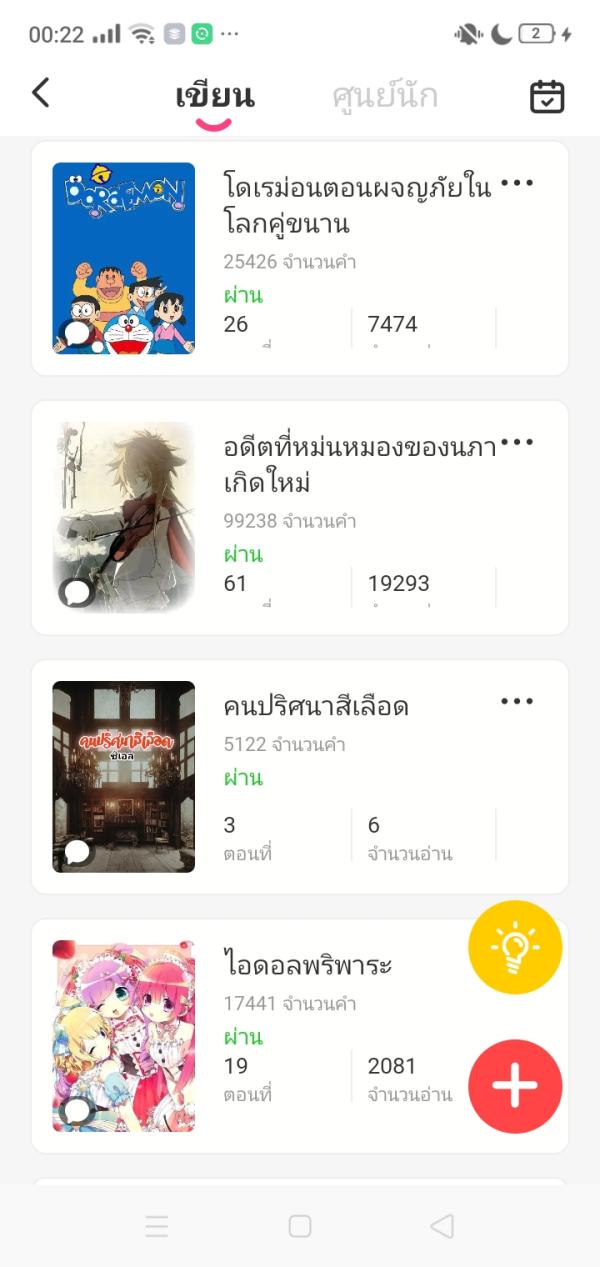Open more options for คนปริศนาสีเลือด
Image resolution: width=600 pixels, height=1267 pixels.
coord(517,701)
